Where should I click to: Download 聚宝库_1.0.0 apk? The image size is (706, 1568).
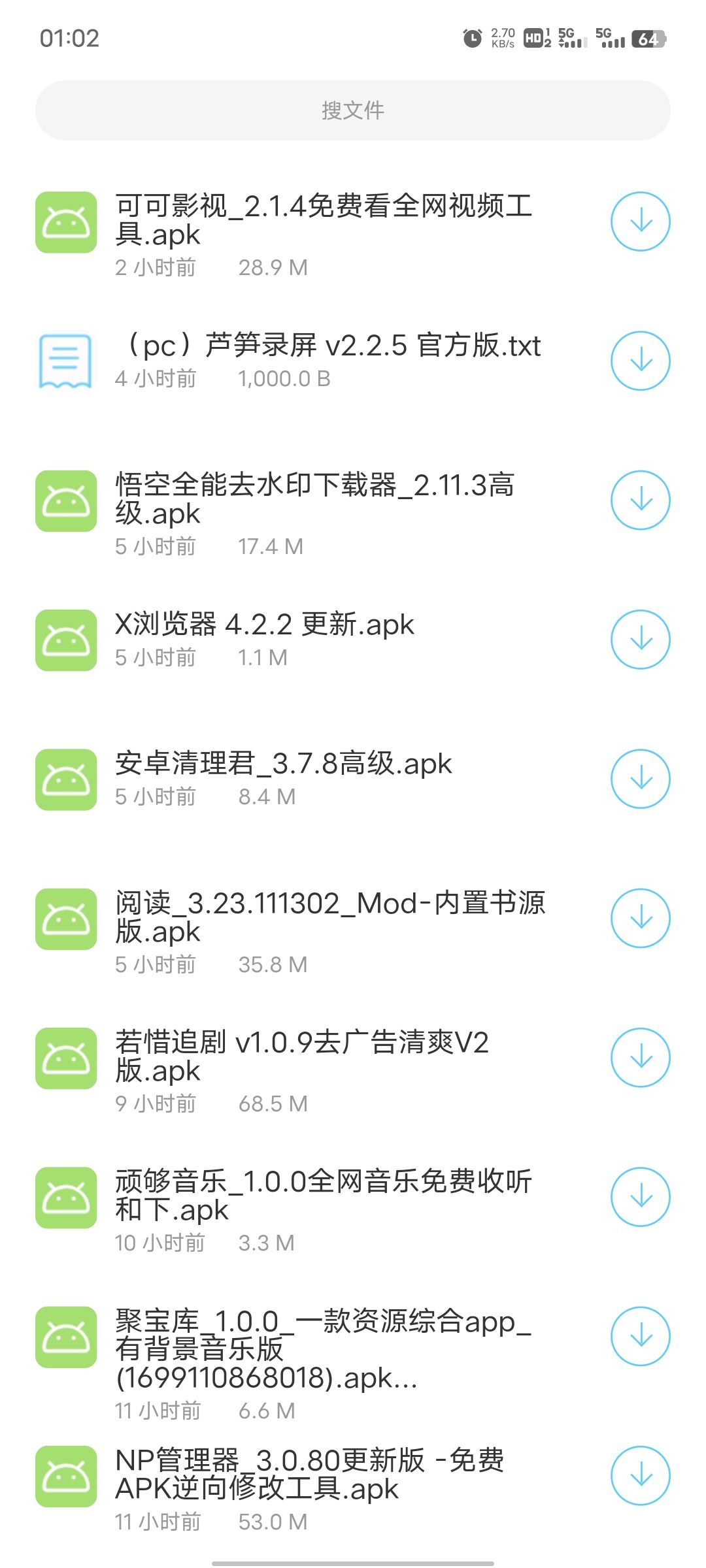click(641, 1336)
